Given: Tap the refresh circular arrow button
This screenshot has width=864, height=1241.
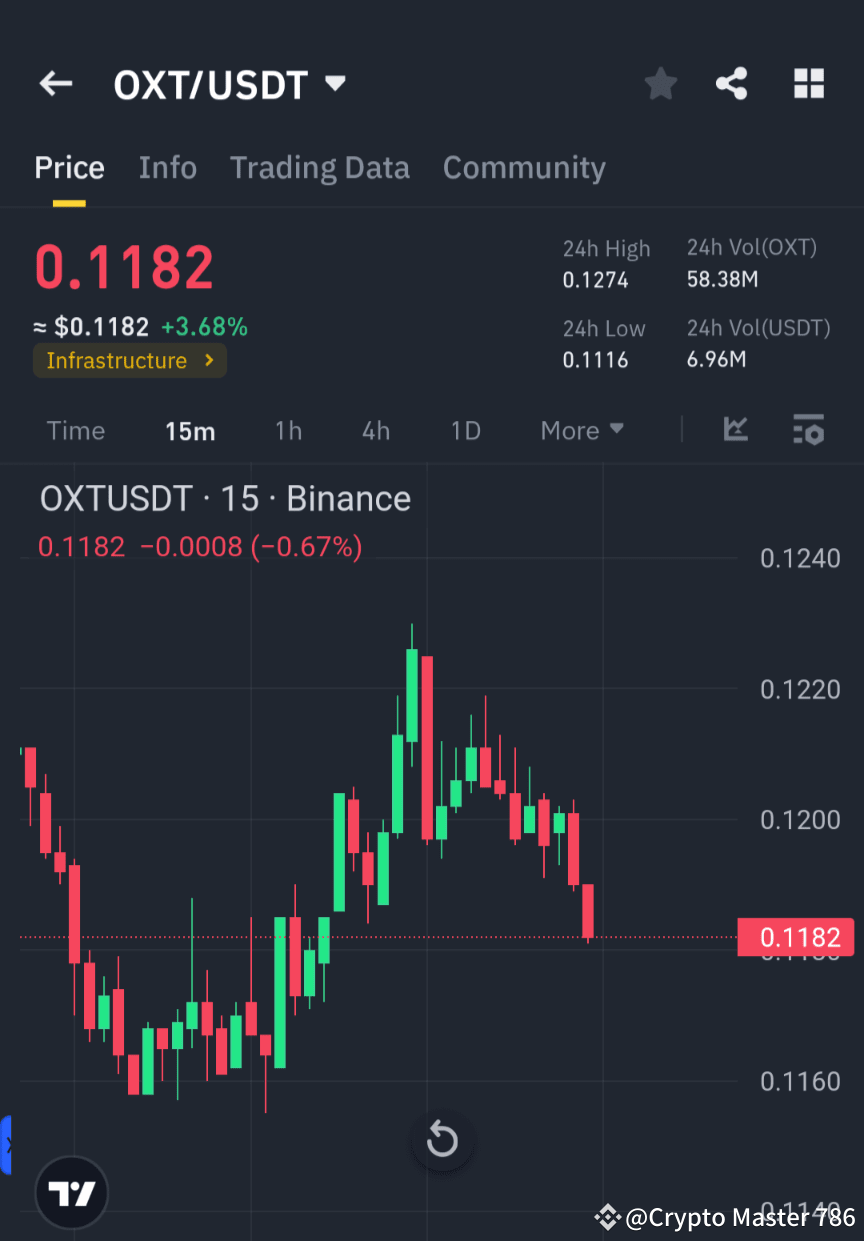Looking at the screenshot, I should 442,1139.
